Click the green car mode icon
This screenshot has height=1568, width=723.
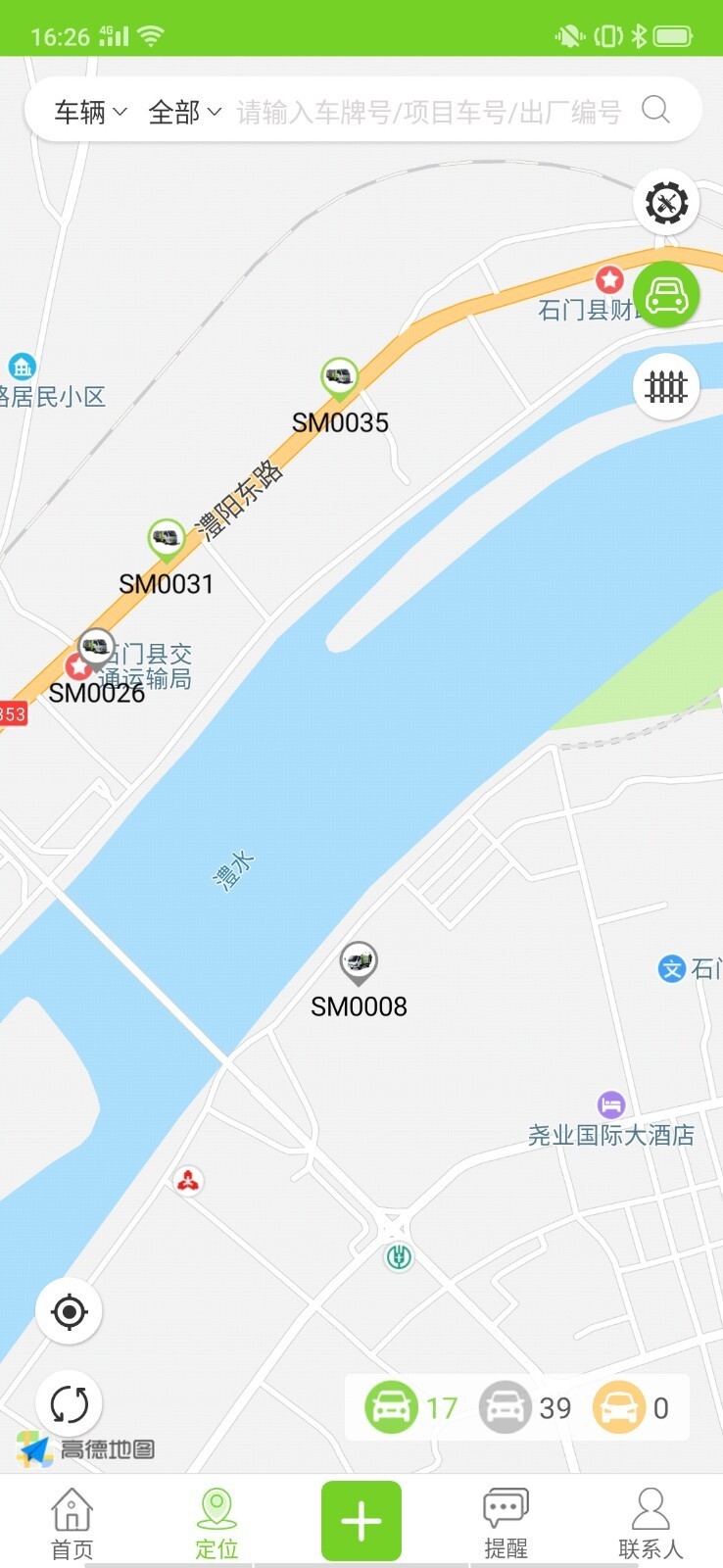click(666, 295)
